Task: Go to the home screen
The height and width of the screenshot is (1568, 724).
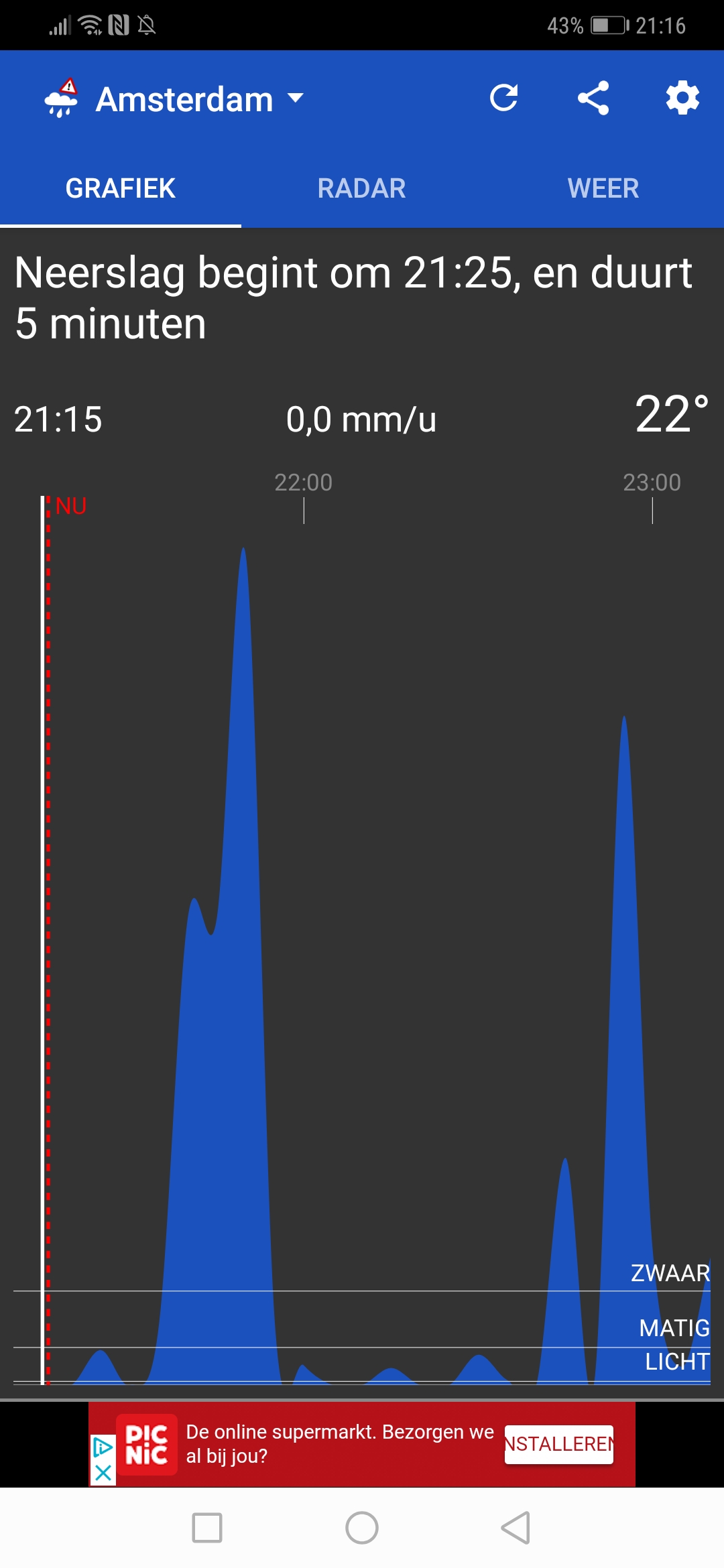Action: [x=362, y=1528]
